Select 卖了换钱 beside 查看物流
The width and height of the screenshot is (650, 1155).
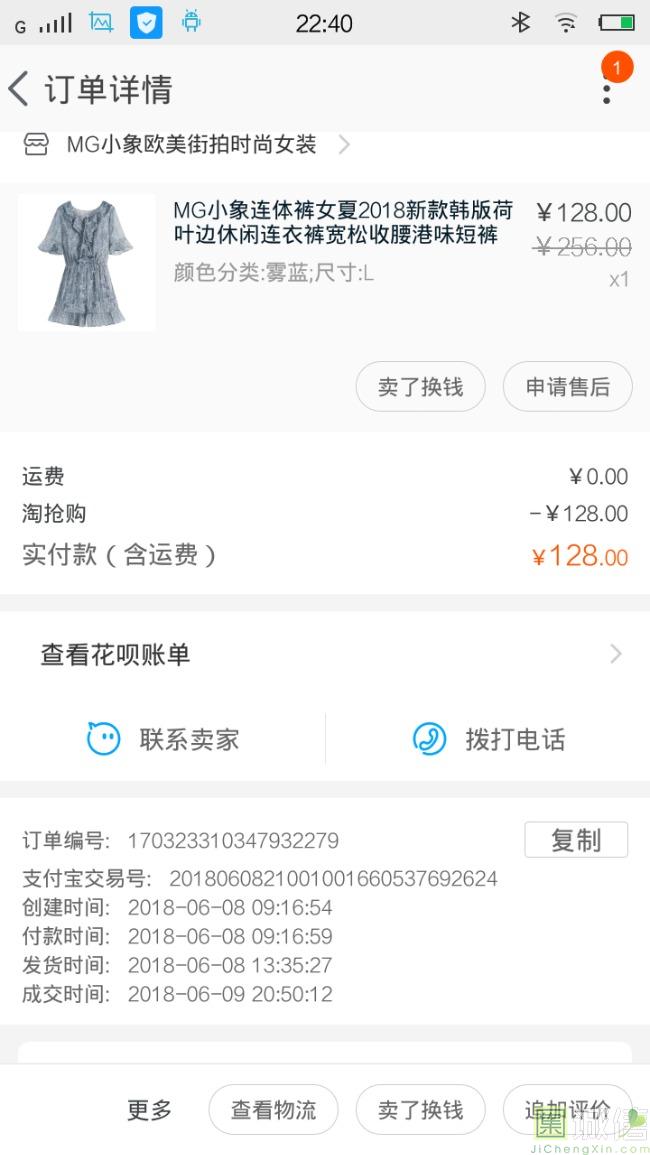point(420,1109)
